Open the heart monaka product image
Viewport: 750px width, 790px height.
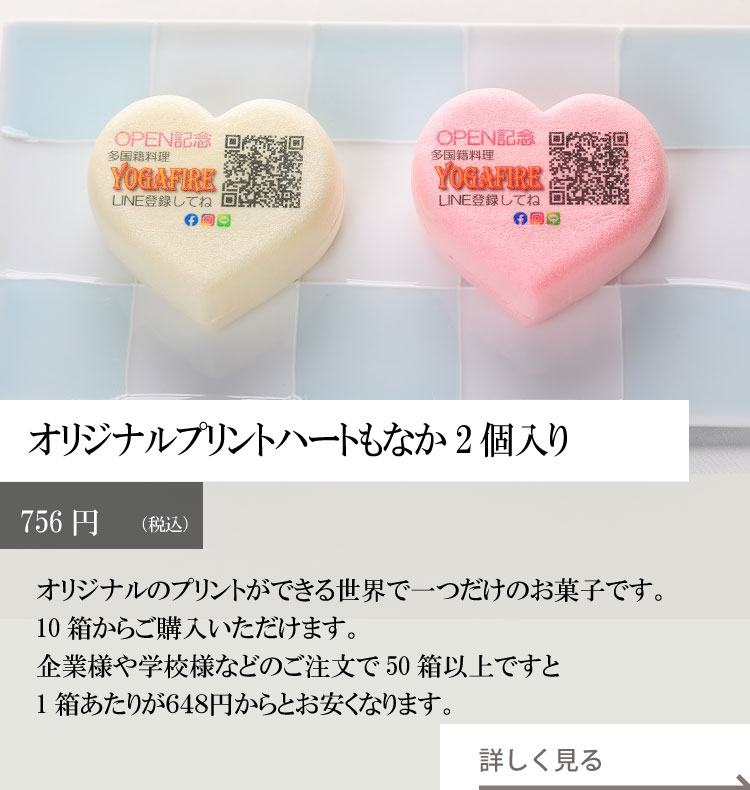click(x=374, y=200)
